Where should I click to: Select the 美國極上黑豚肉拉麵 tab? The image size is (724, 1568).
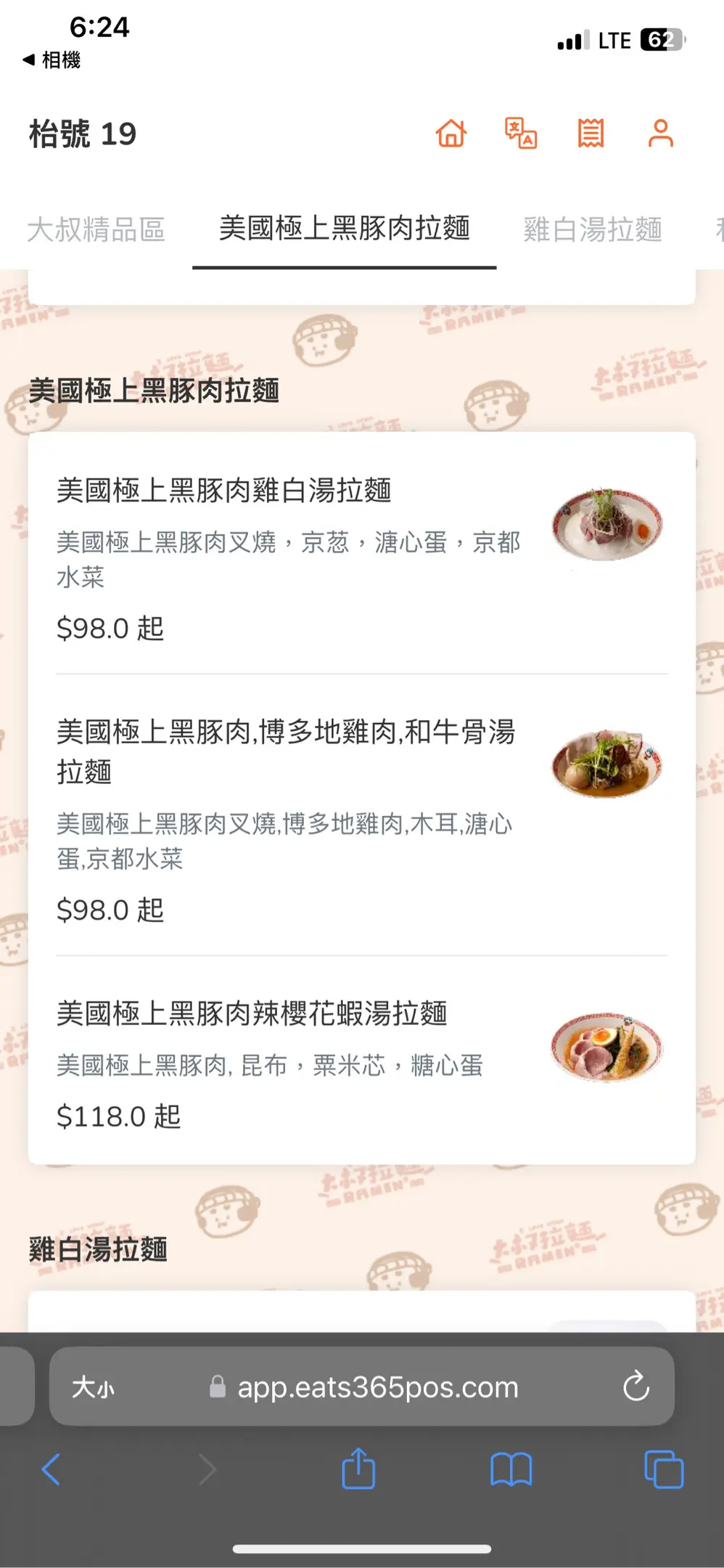coord(345,228)
